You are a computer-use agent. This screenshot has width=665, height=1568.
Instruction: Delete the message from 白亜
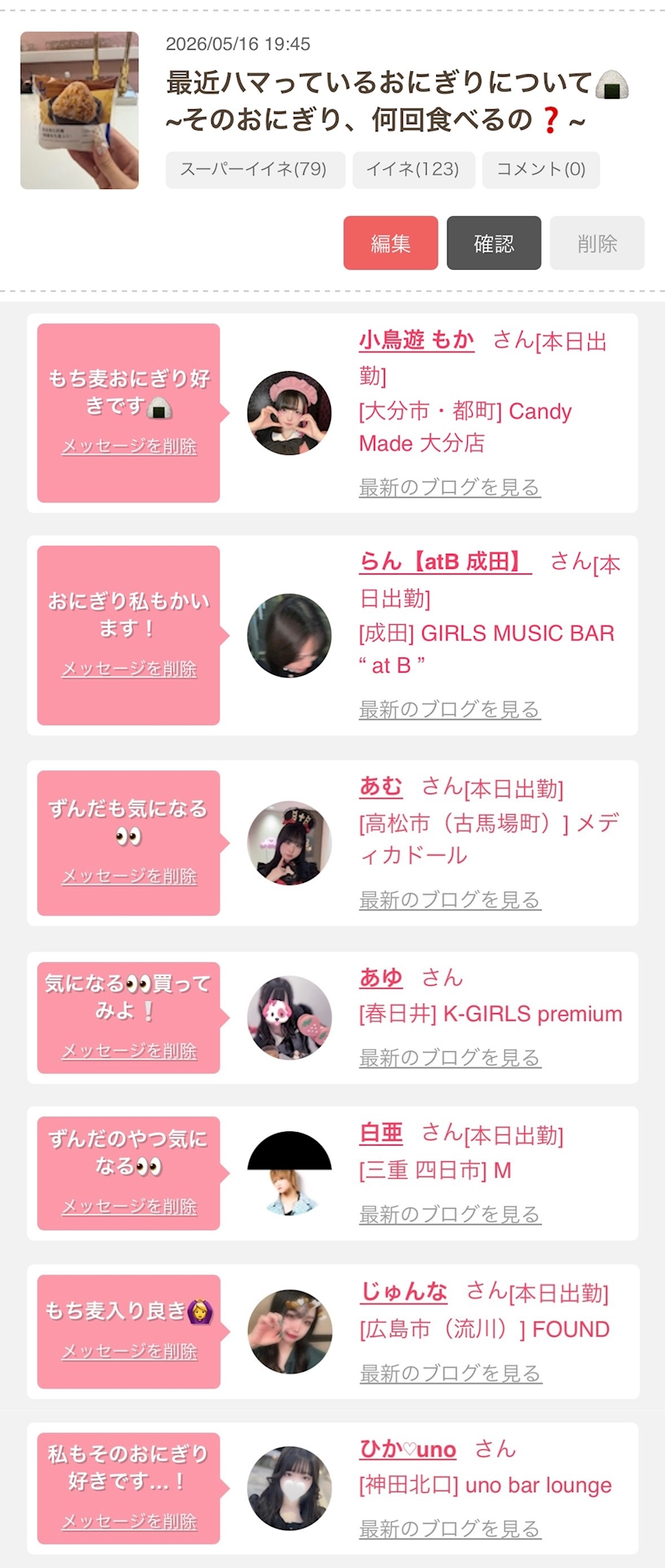[x=129, y=1206]
